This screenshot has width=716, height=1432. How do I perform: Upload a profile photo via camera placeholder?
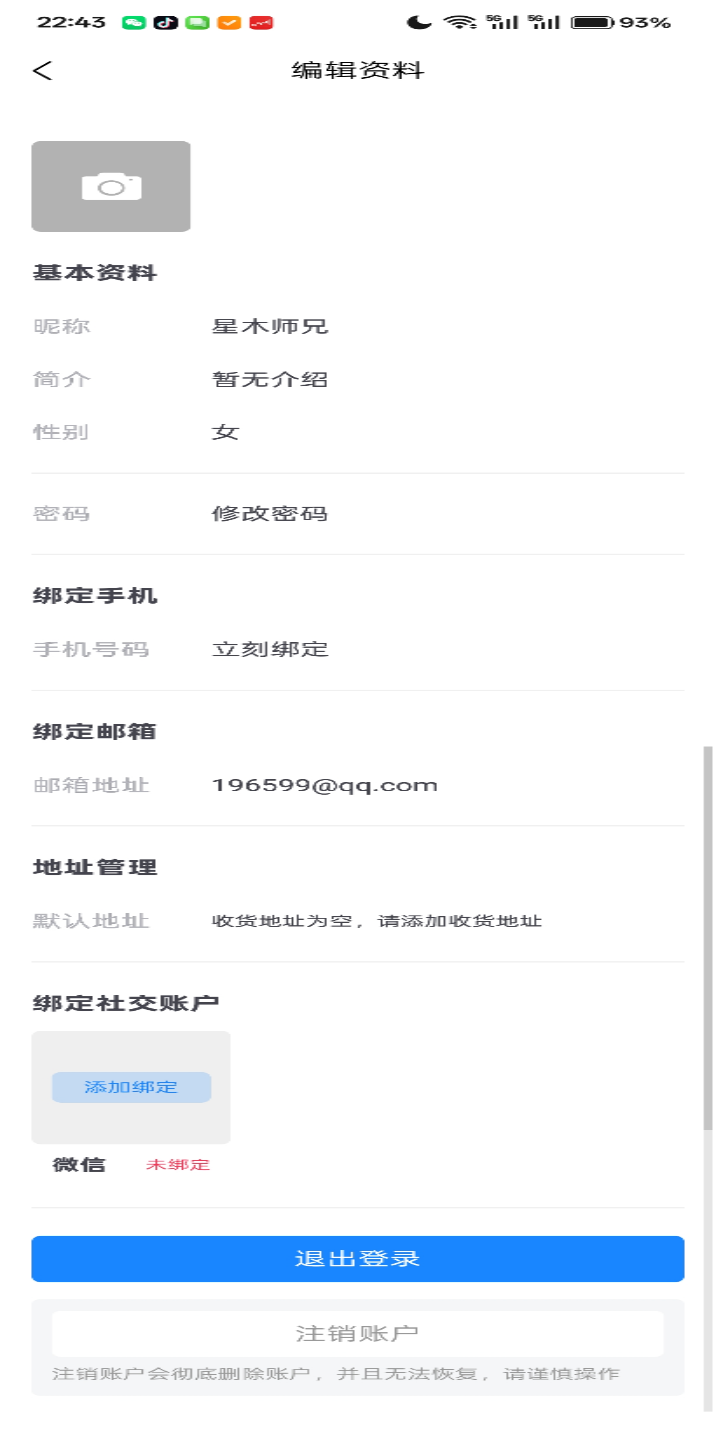pyautogui.click(x=111, y=186)
